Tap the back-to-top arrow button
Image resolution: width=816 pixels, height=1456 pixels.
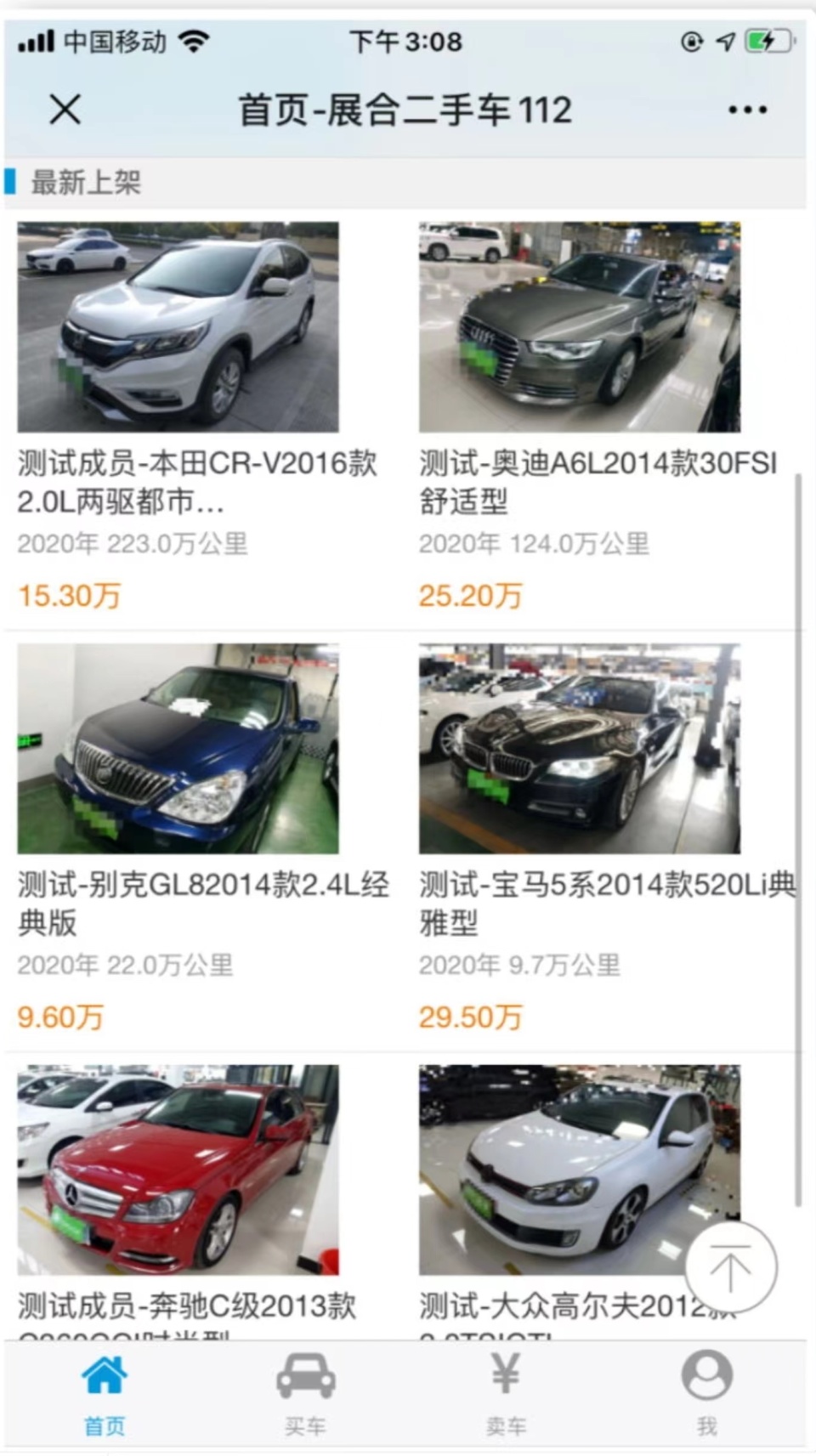coord(730,1267)
